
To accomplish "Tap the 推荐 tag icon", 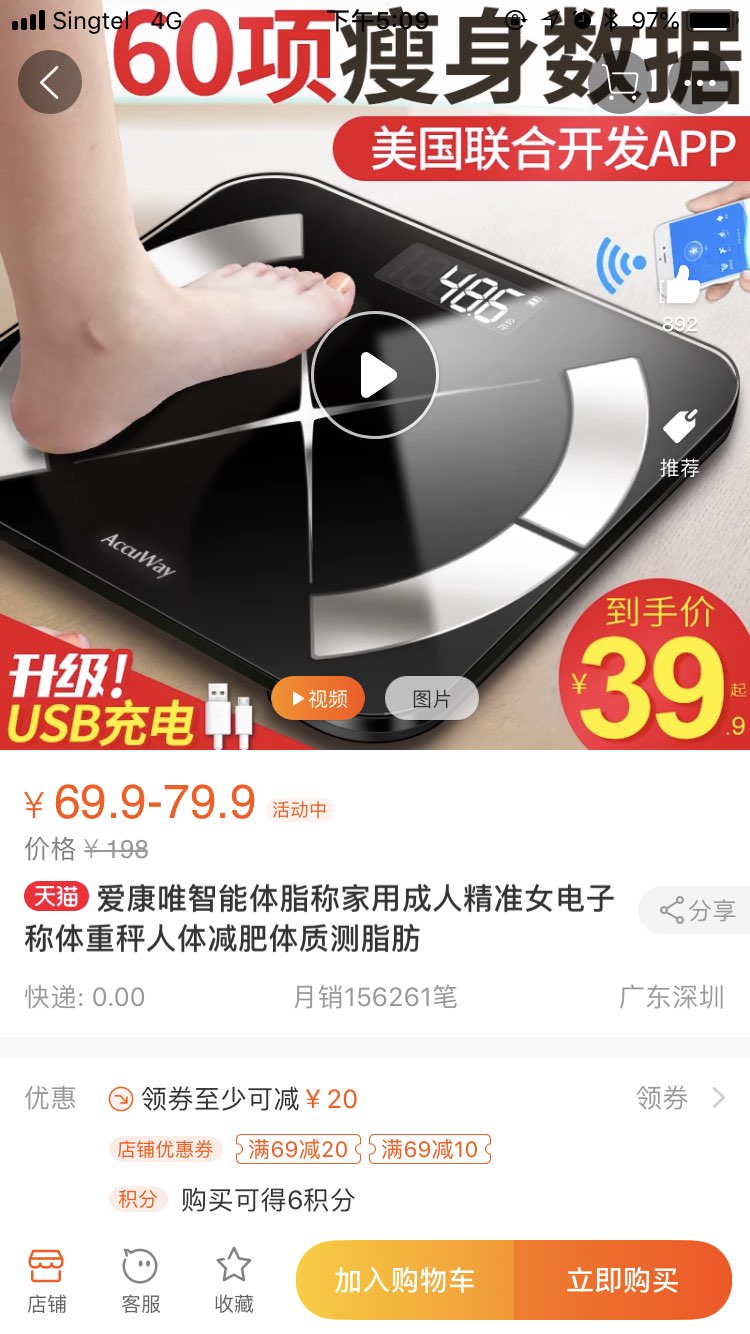I will pos(680,430).
